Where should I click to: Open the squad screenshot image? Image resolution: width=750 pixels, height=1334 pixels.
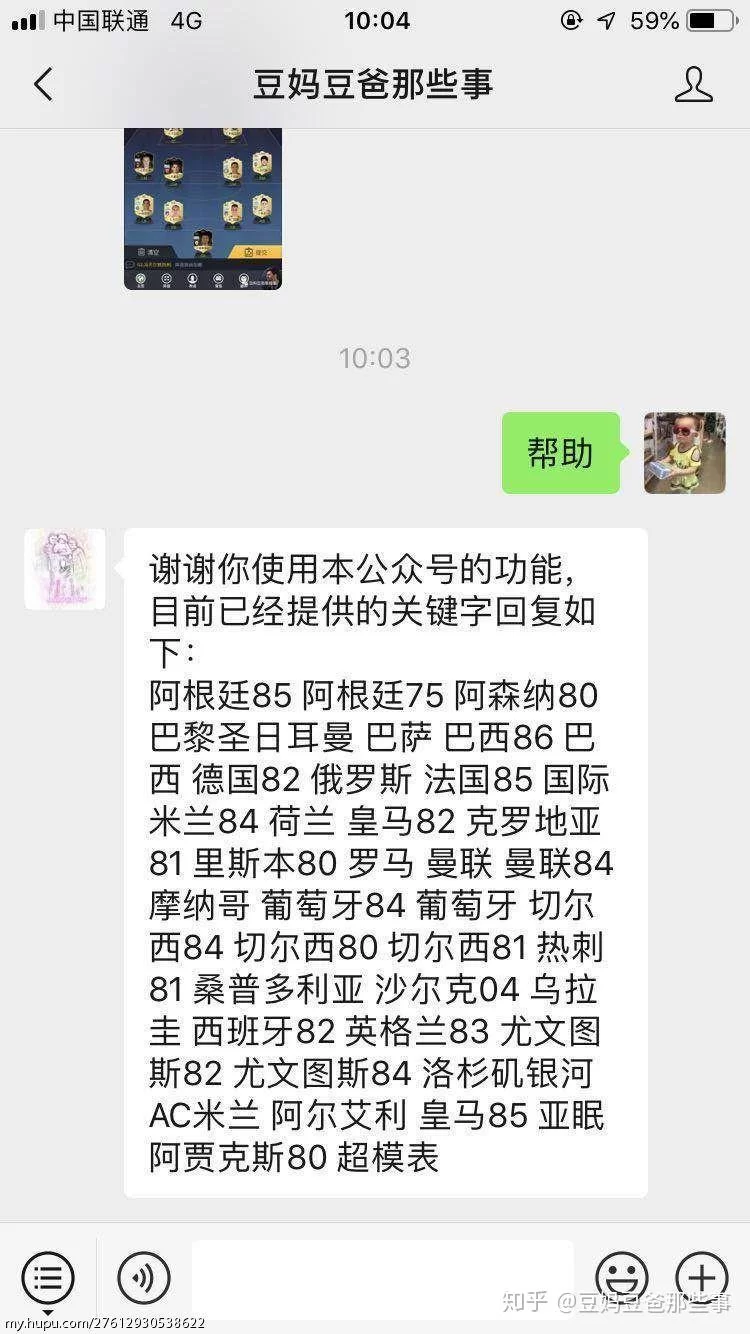pyautogui.click(x=203, y=208)
